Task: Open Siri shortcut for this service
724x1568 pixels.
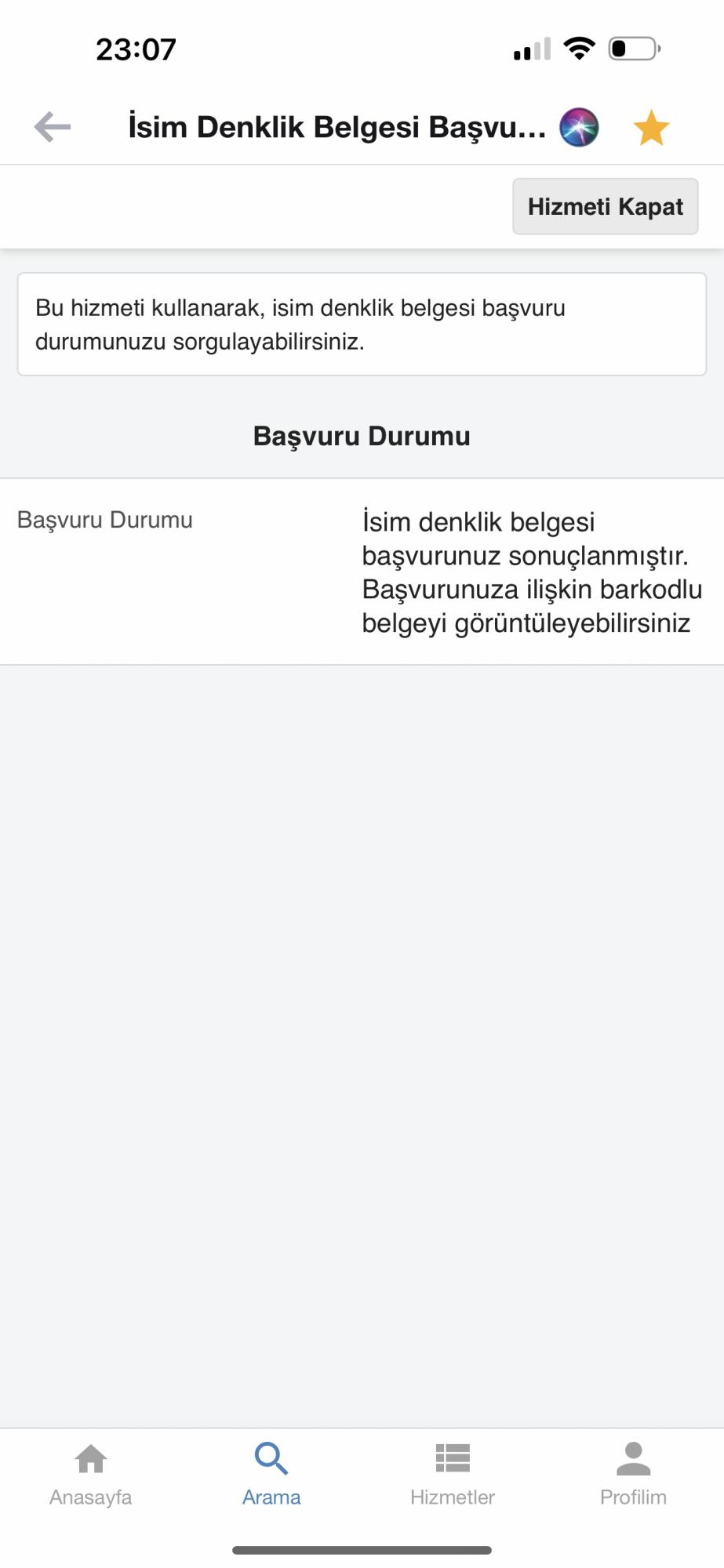Action: 578,127
